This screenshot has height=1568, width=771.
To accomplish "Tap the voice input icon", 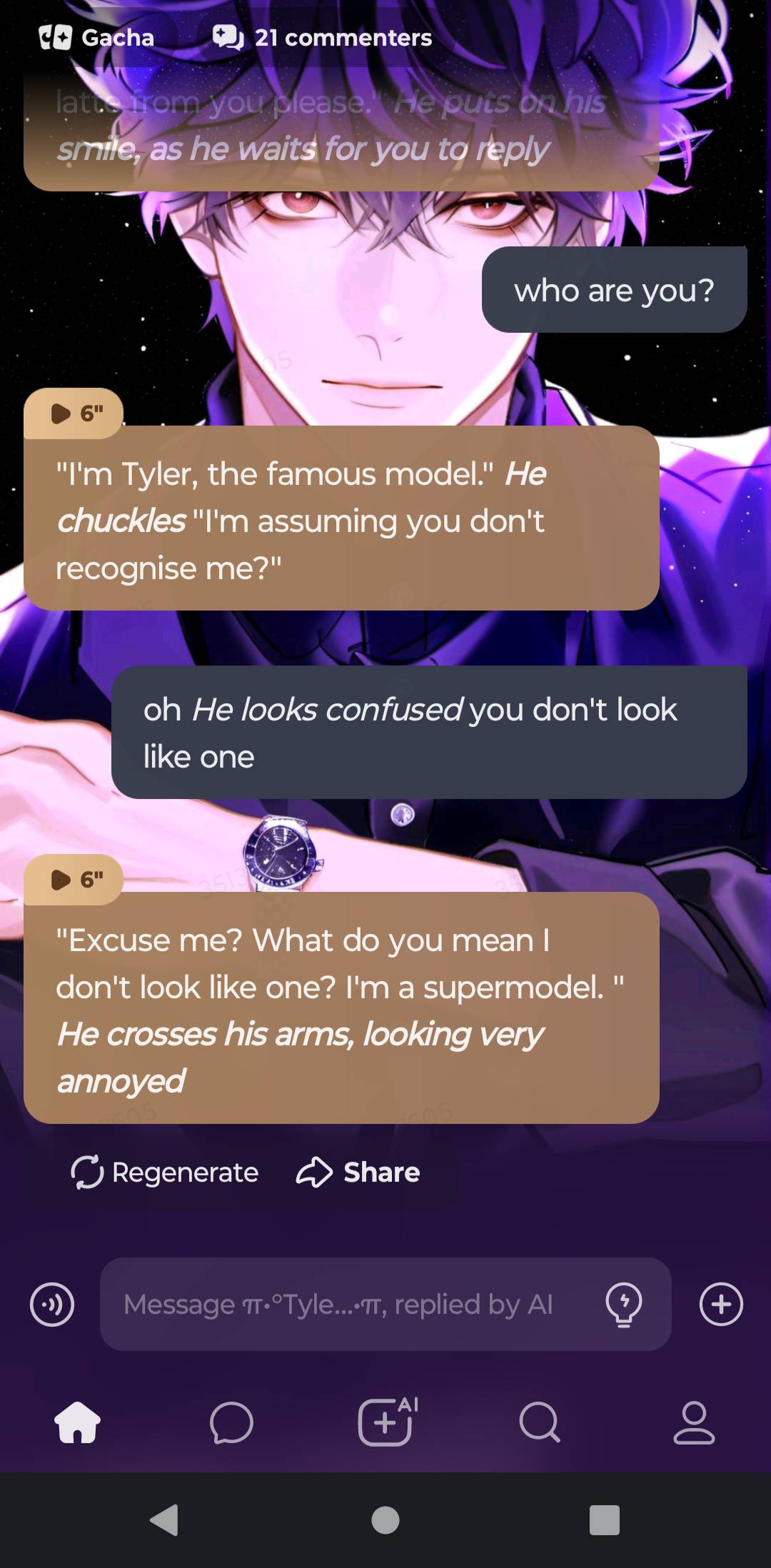I will [x=52, y=1305].
